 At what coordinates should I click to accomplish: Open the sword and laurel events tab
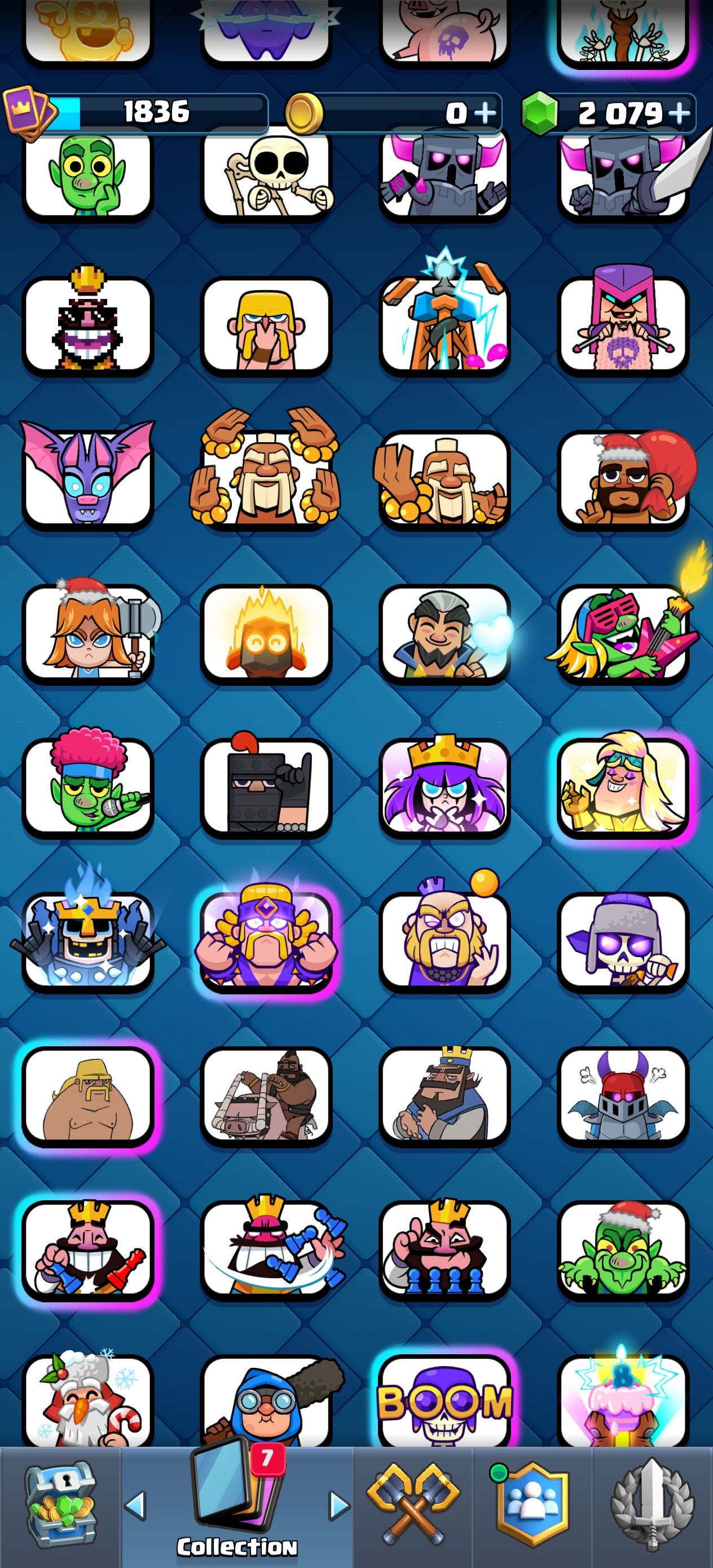tap(652, 1506)
